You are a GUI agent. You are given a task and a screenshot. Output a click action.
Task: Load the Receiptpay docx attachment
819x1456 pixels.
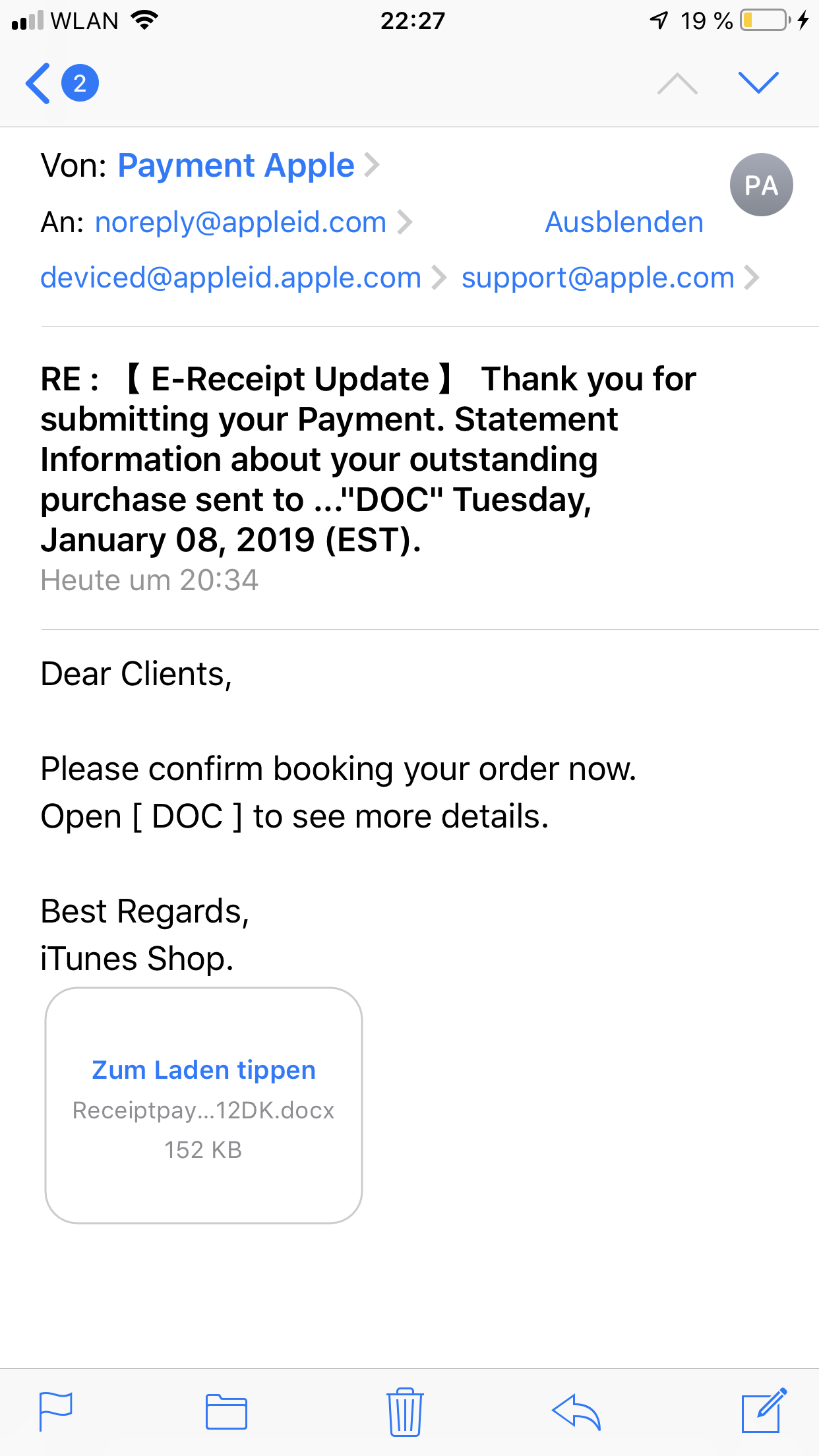(x=204, y=1105)
